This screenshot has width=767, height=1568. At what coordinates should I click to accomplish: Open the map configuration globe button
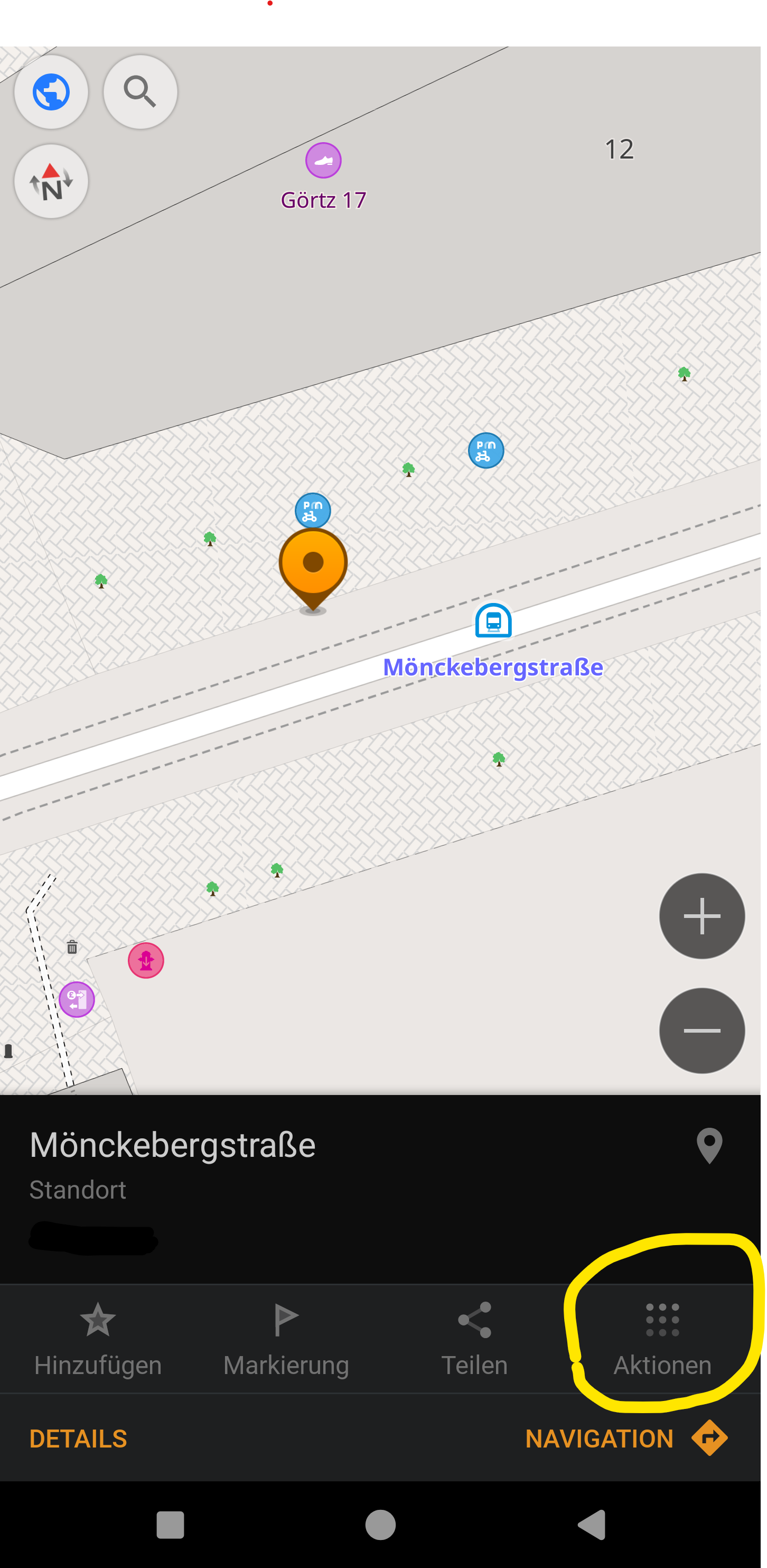coord(51,92)
